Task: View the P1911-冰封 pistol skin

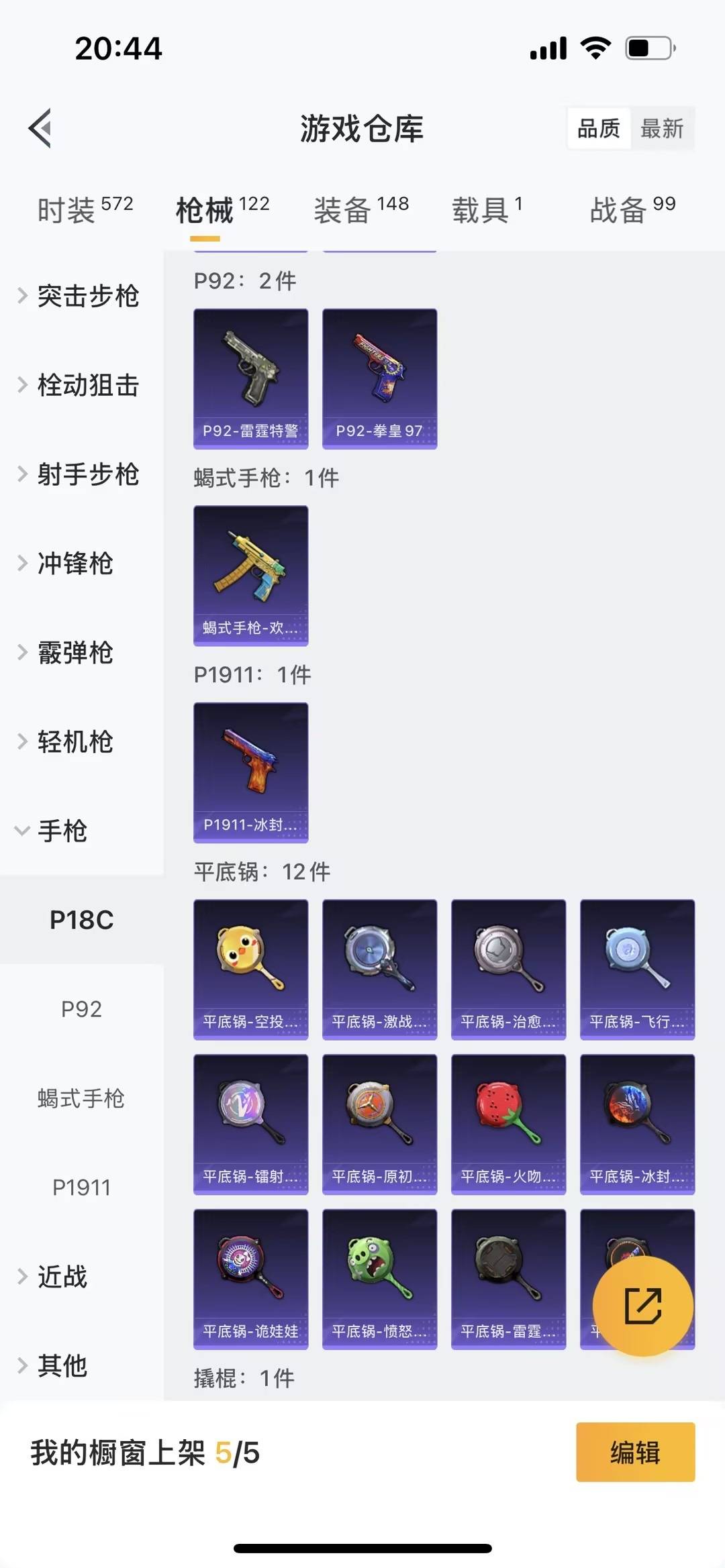Action: coord(250,772)
